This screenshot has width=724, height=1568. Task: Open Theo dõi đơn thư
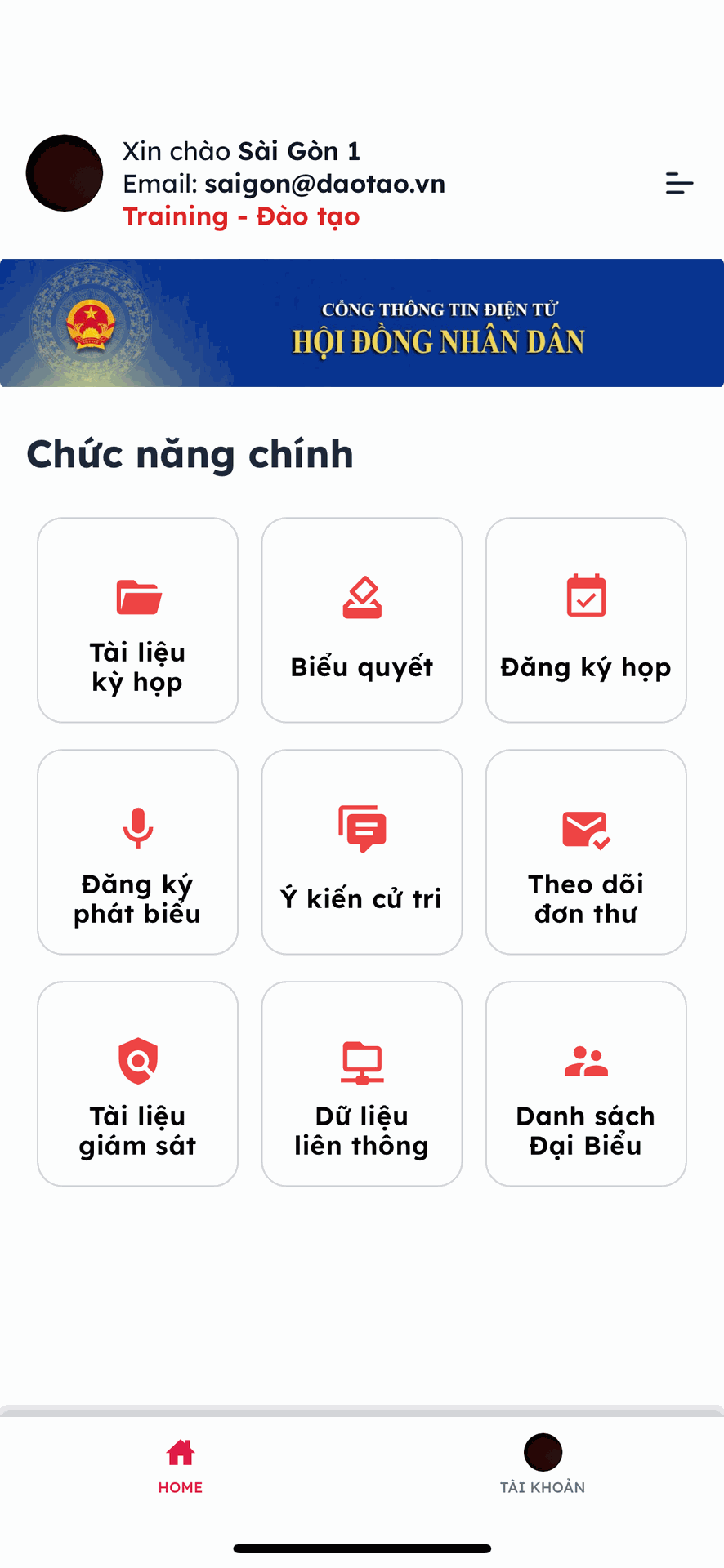click(x=586, y=852)
